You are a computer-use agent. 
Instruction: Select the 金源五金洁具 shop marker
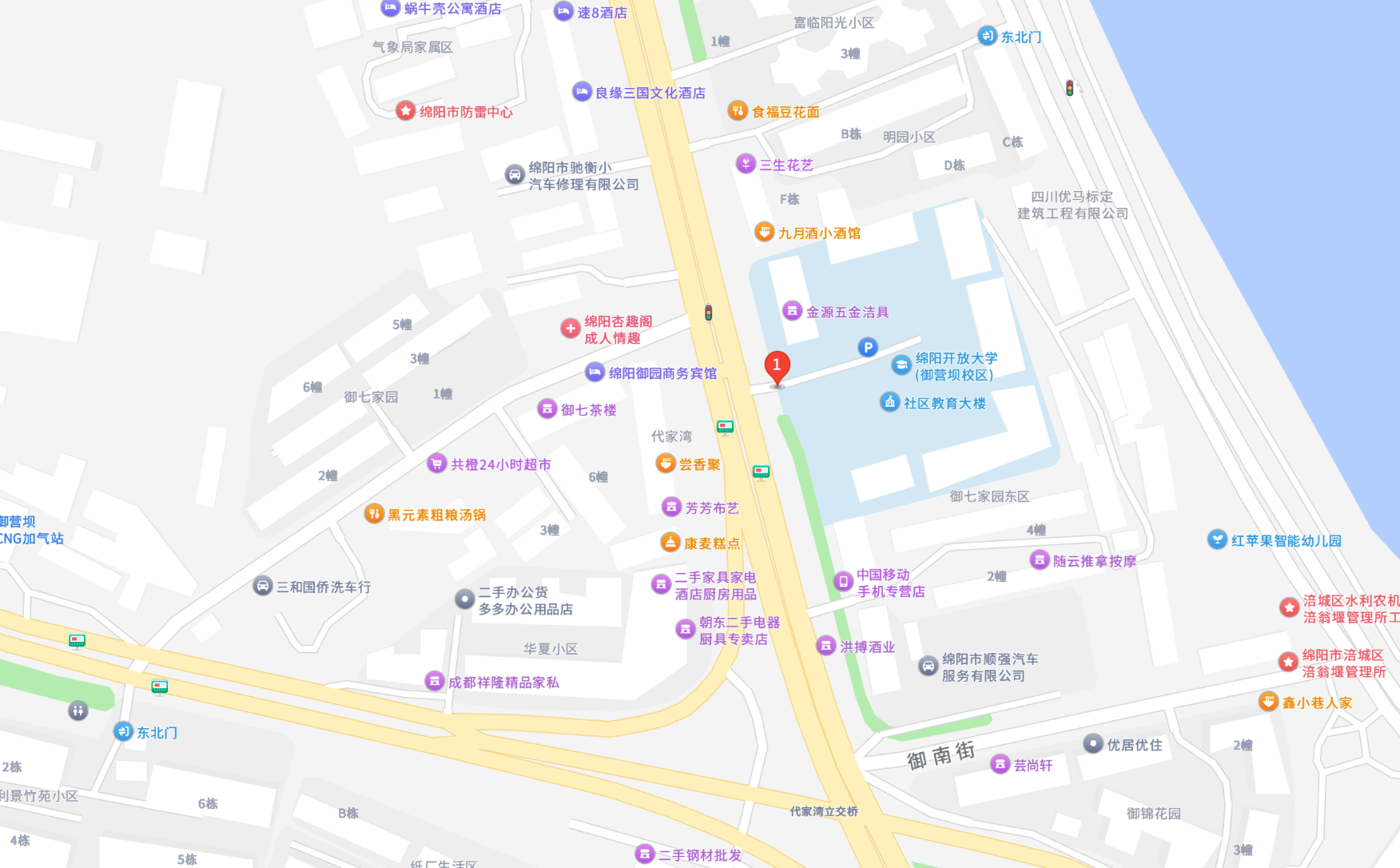(x=792, y=311)
